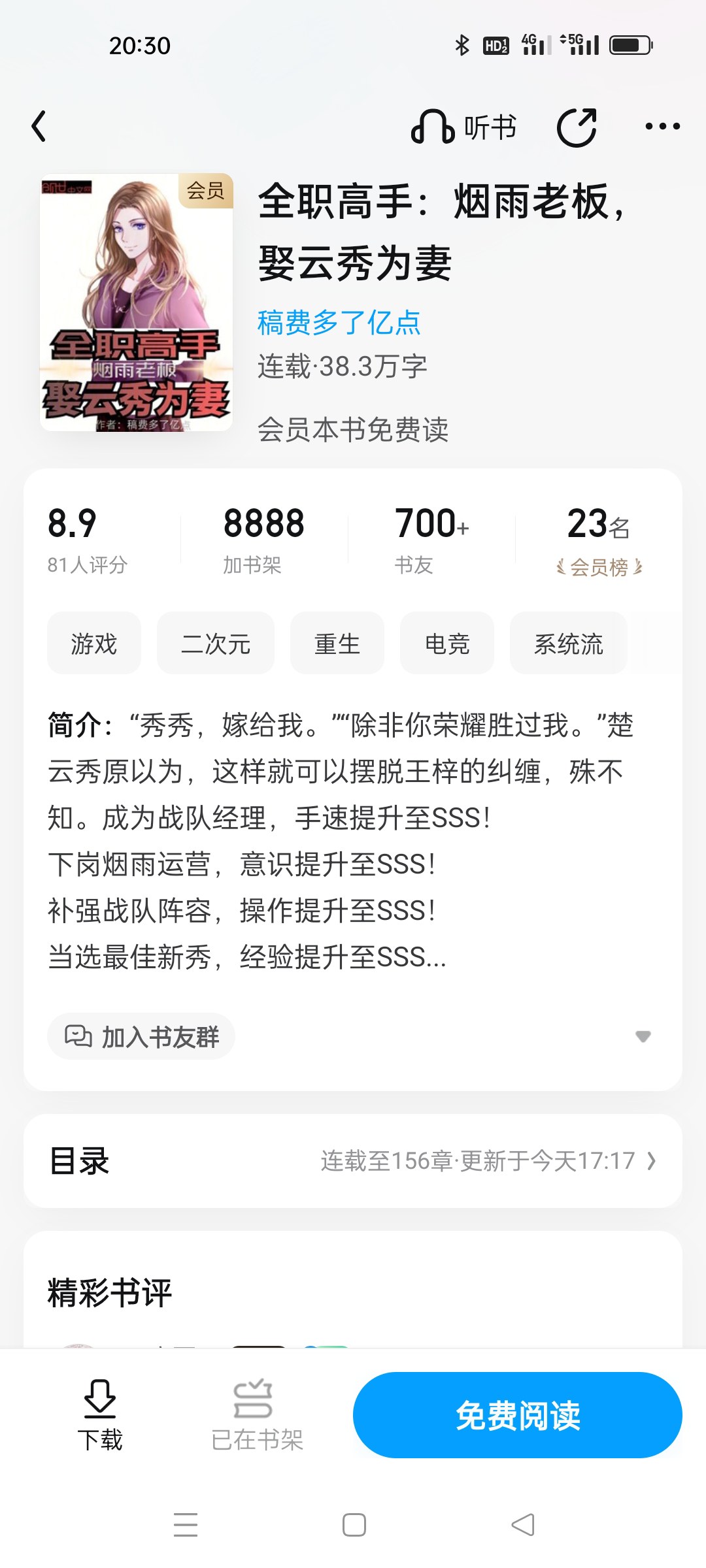Open 听书 audio listening mode

point(463,127)
